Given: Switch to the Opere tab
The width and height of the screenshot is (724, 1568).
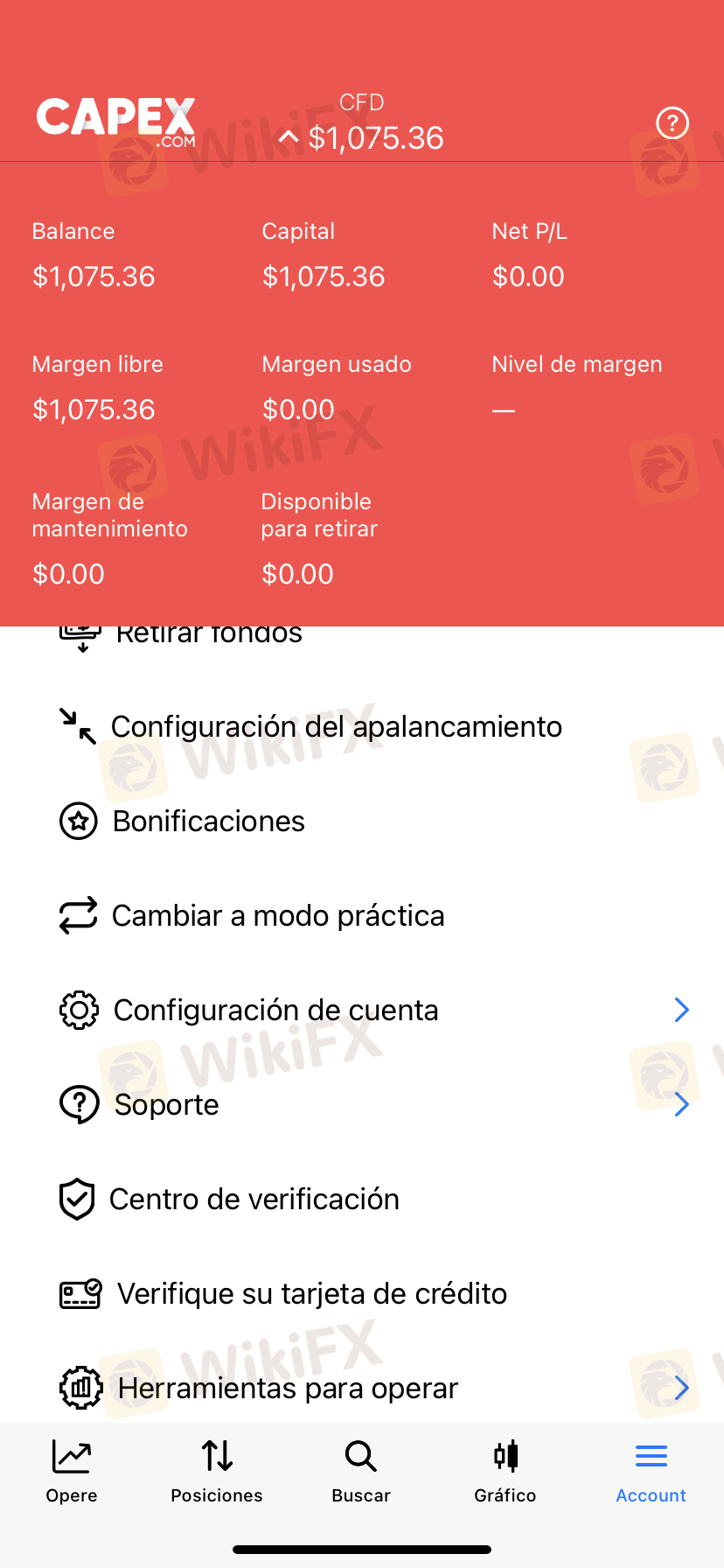Looking at the screenshot, I should click(x=72, y=1472).
